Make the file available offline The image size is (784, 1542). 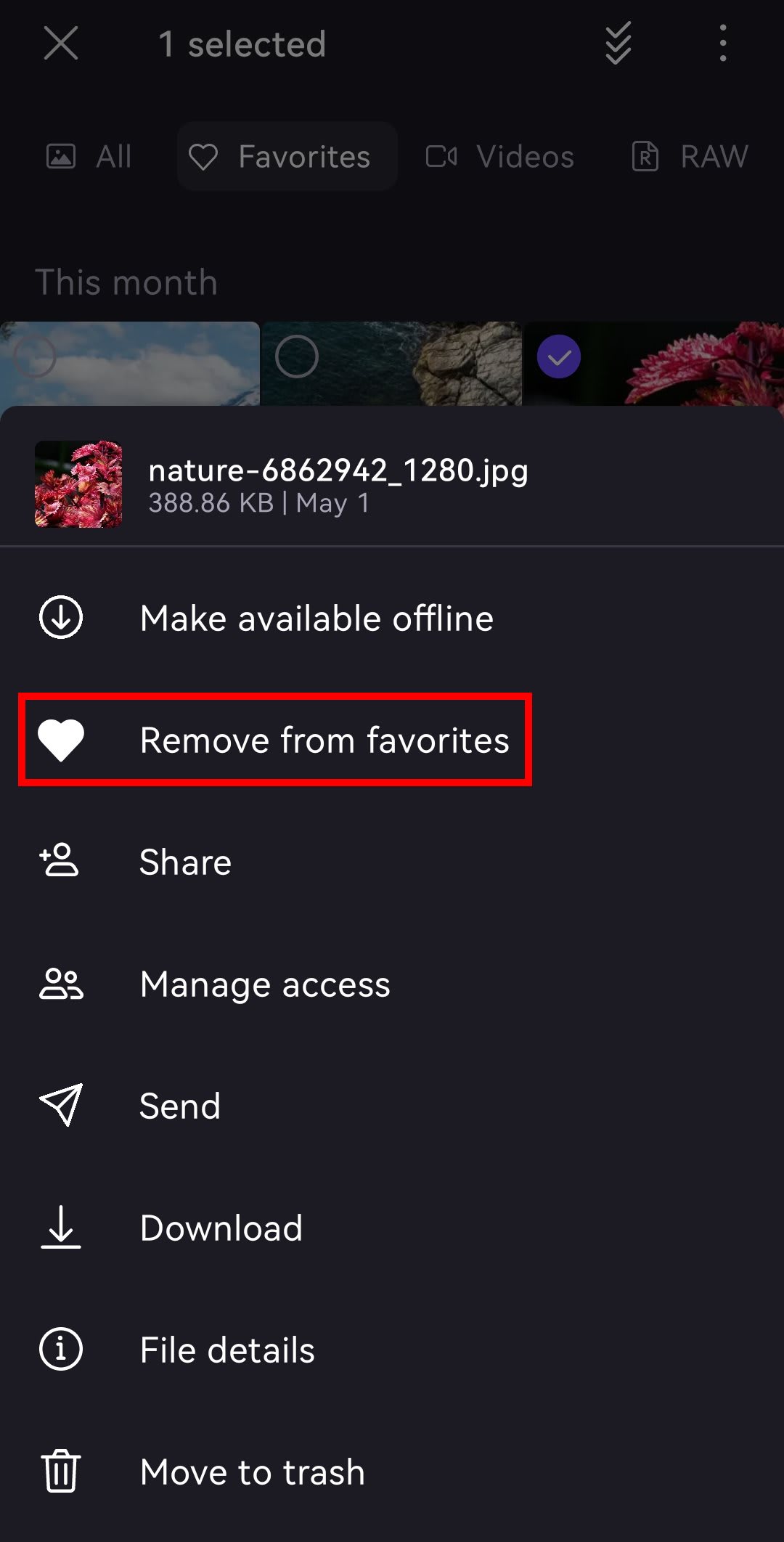pyautogui.click(x=392, y=618)
